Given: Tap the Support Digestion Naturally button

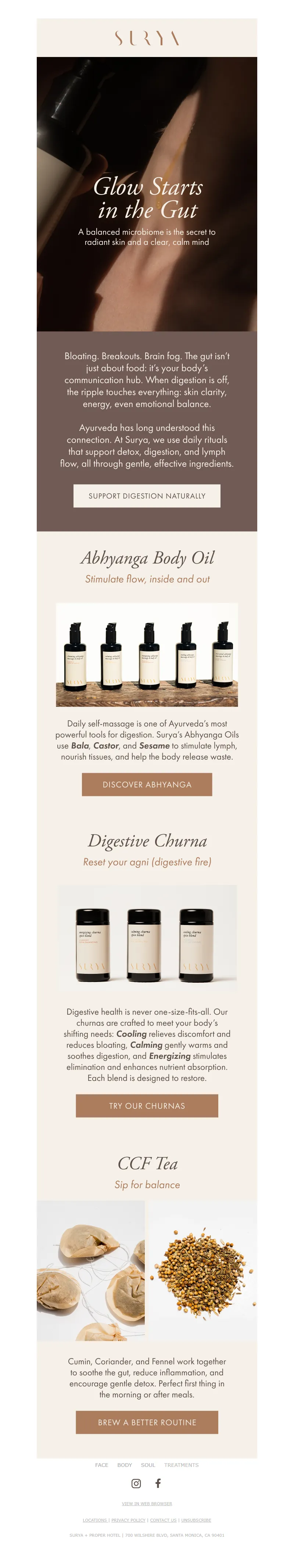Looking at the screenshot, I should [147, 496].
